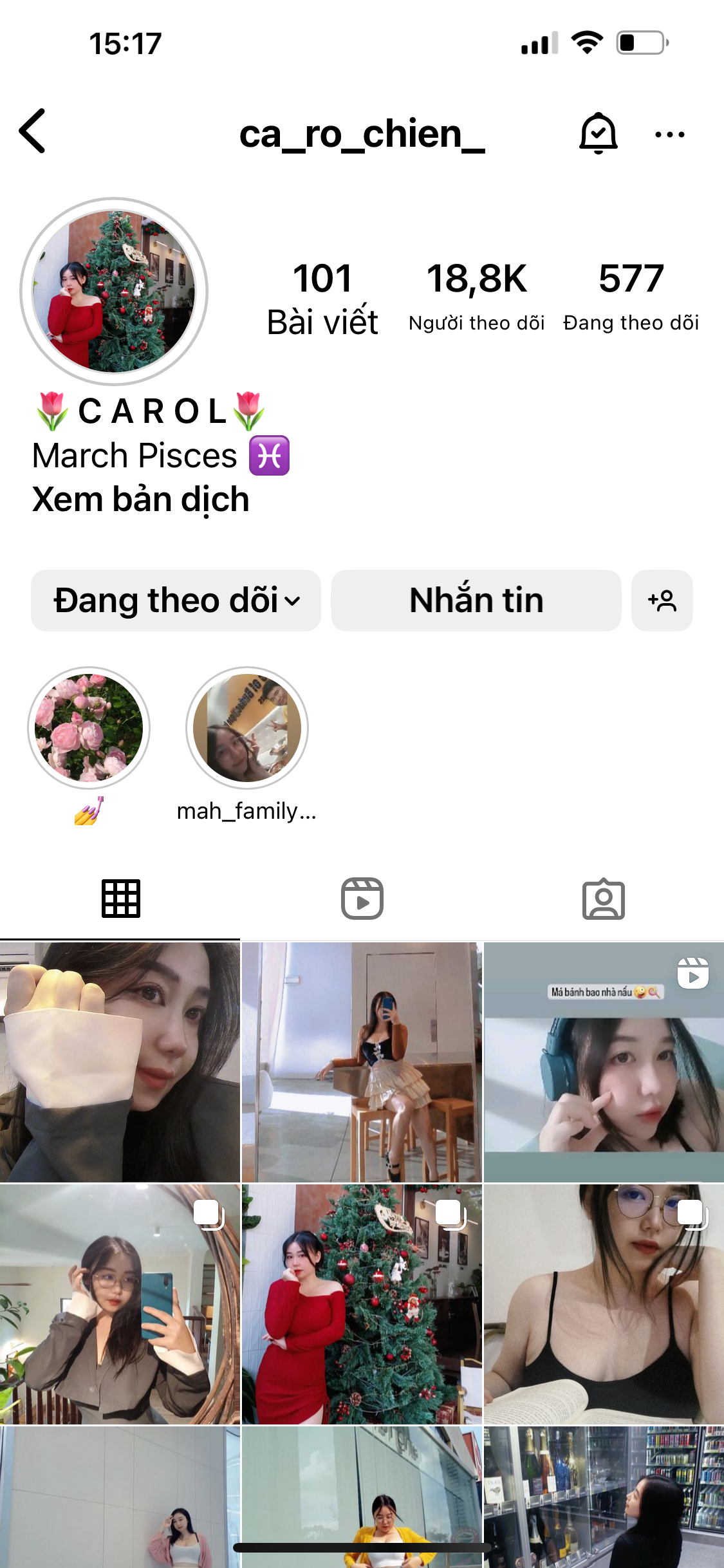View the profile picture story
Screen dimensions: 724x1568
point(114,291)
